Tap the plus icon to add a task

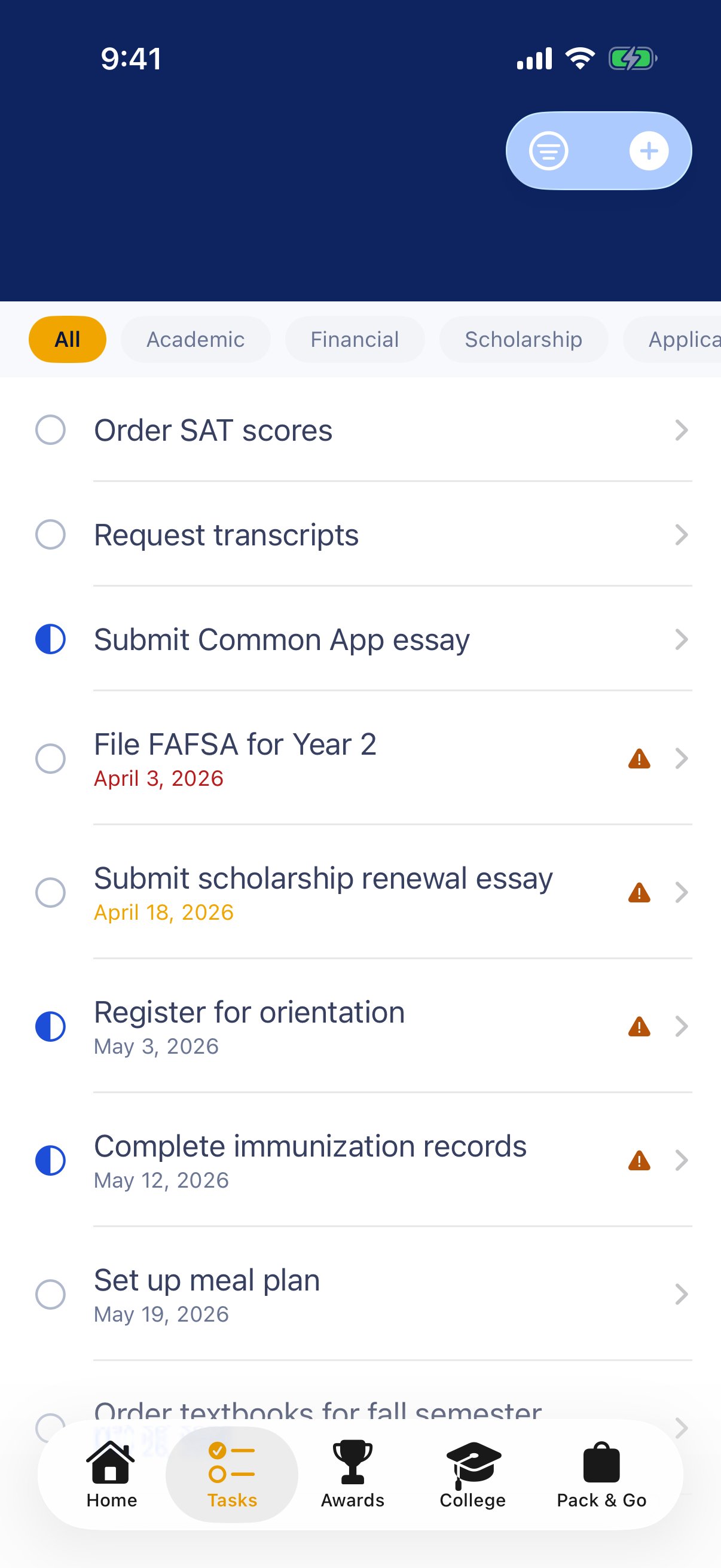click(x=649, y=150)
